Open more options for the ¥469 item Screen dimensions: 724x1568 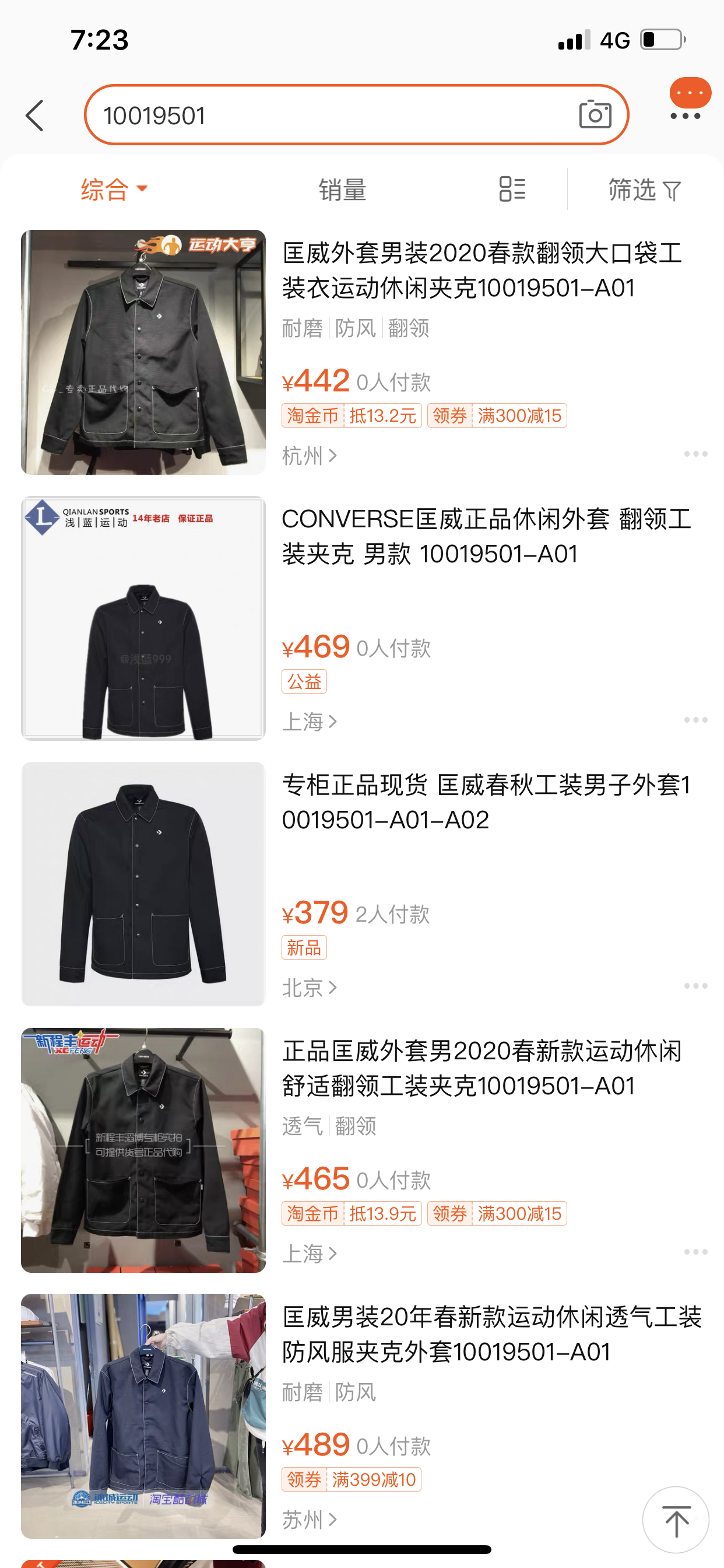click(x=695, y=720)
